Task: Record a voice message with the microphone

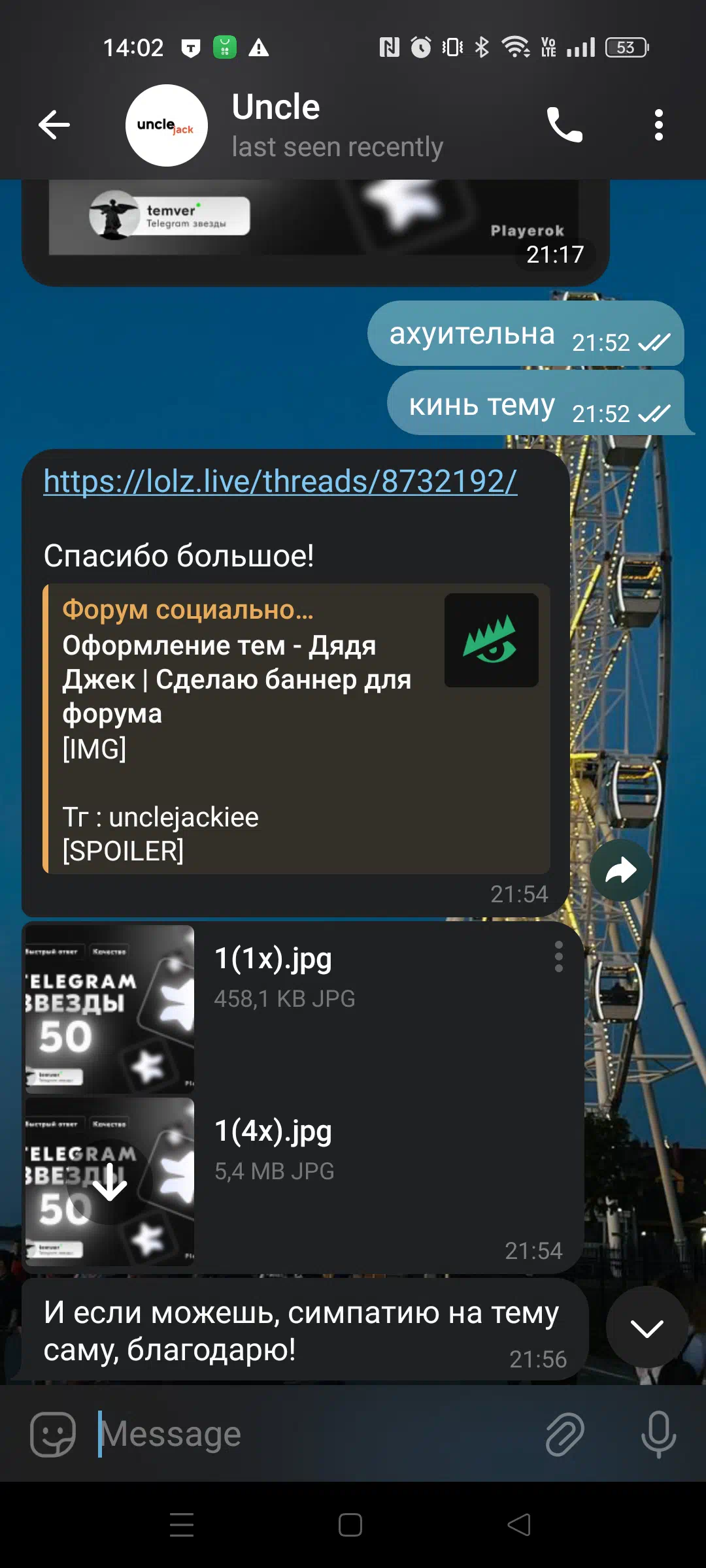Action: (658, 1435)
